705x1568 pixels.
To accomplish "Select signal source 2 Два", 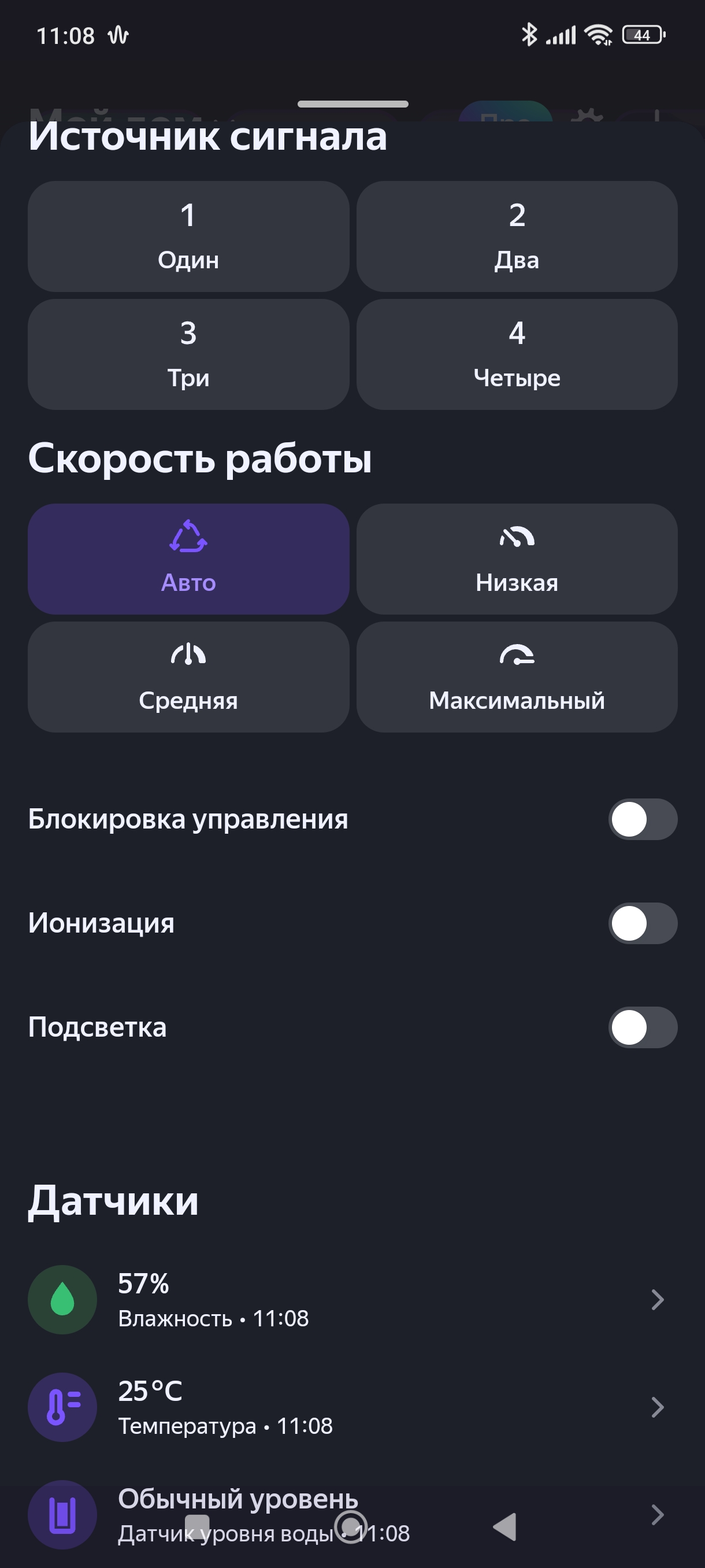I will (x=517, y=236).
